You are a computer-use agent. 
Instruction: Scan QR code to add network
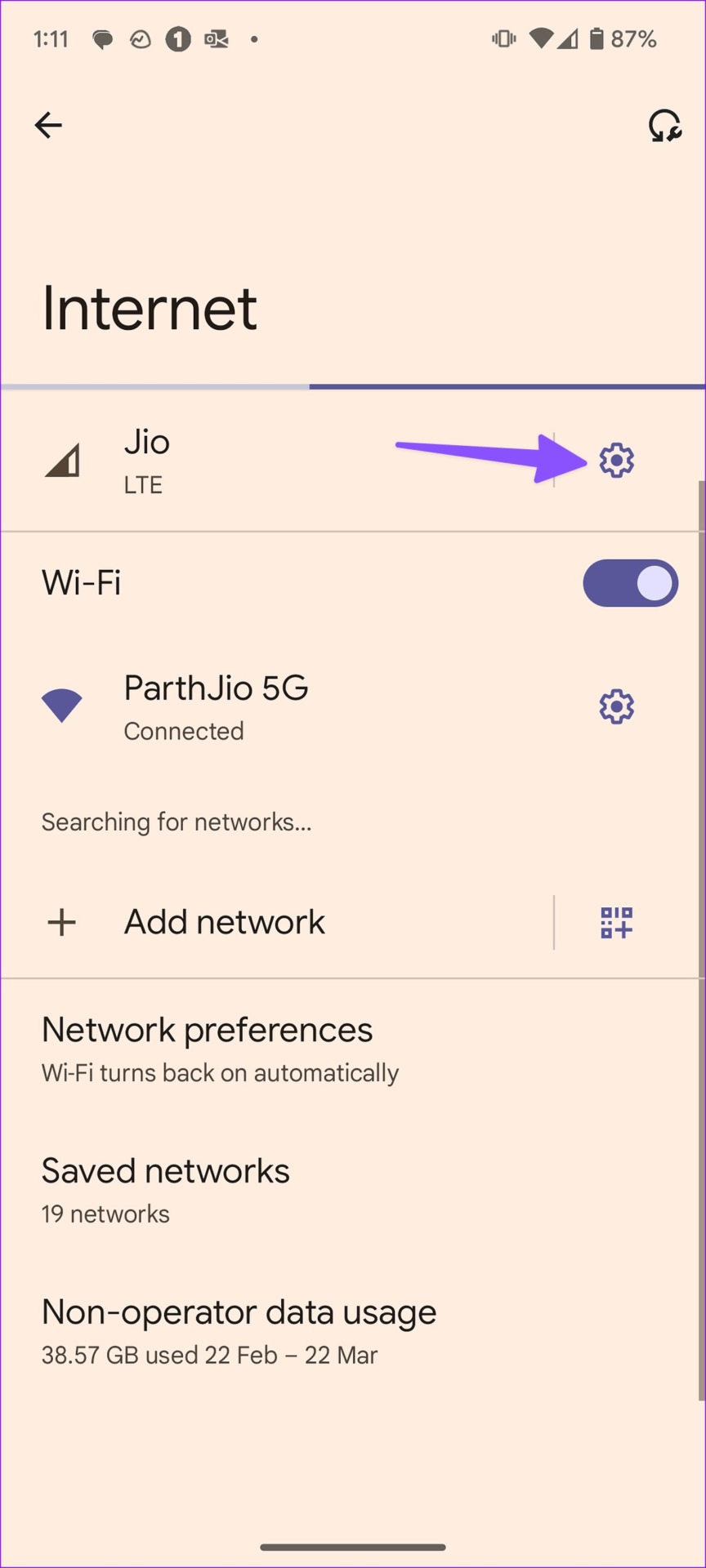pyautogui.click(x=616, y=922)
